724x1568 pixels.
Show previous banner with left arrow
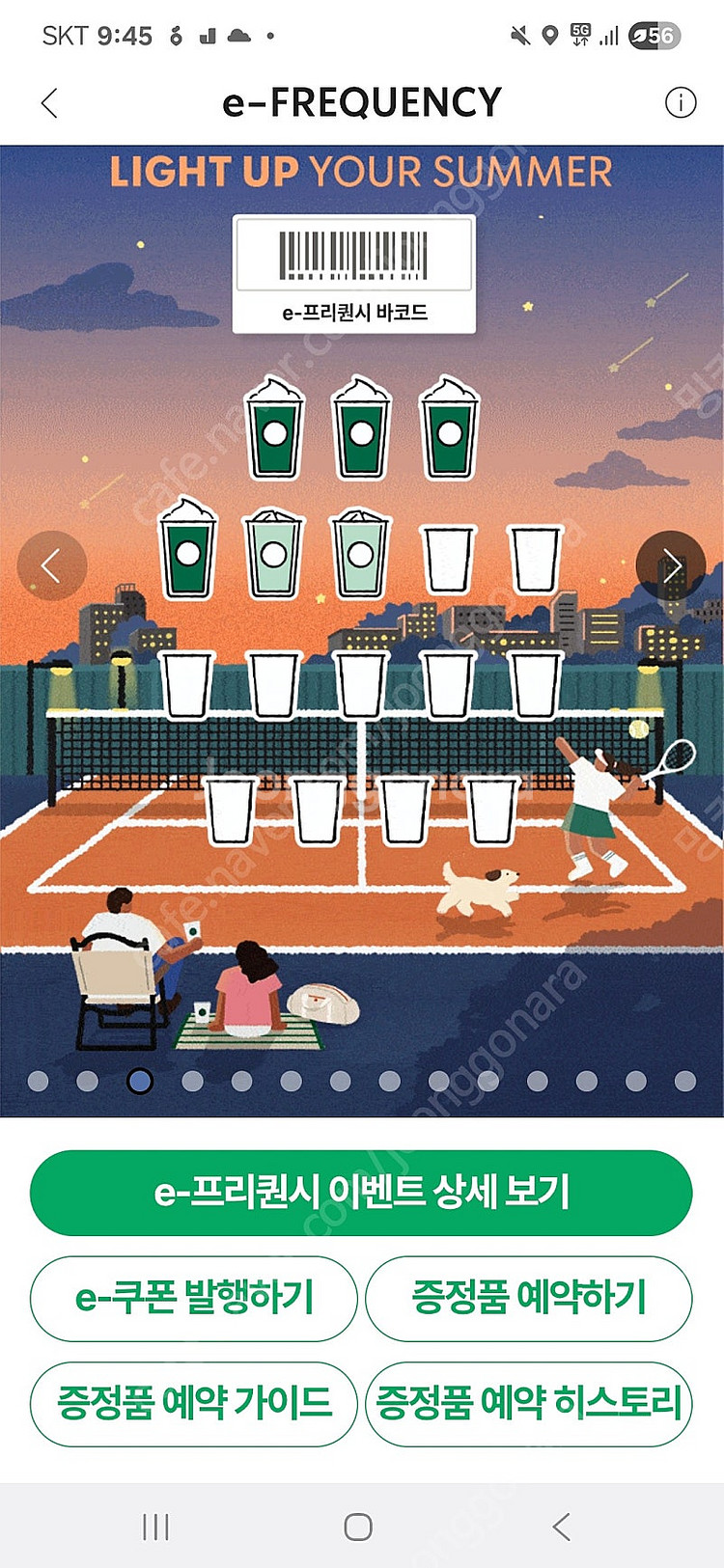point(52,566)
